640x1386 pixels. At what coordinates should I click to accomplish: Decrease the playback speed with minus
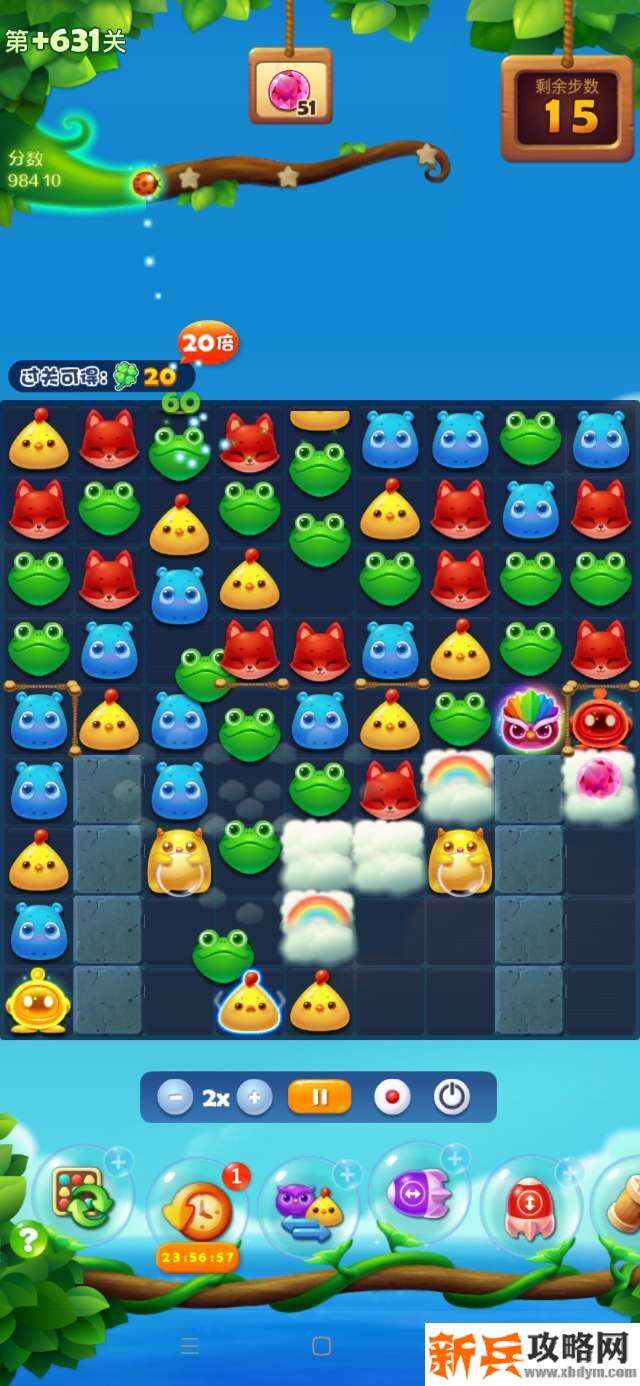(x=175, y=1097)
